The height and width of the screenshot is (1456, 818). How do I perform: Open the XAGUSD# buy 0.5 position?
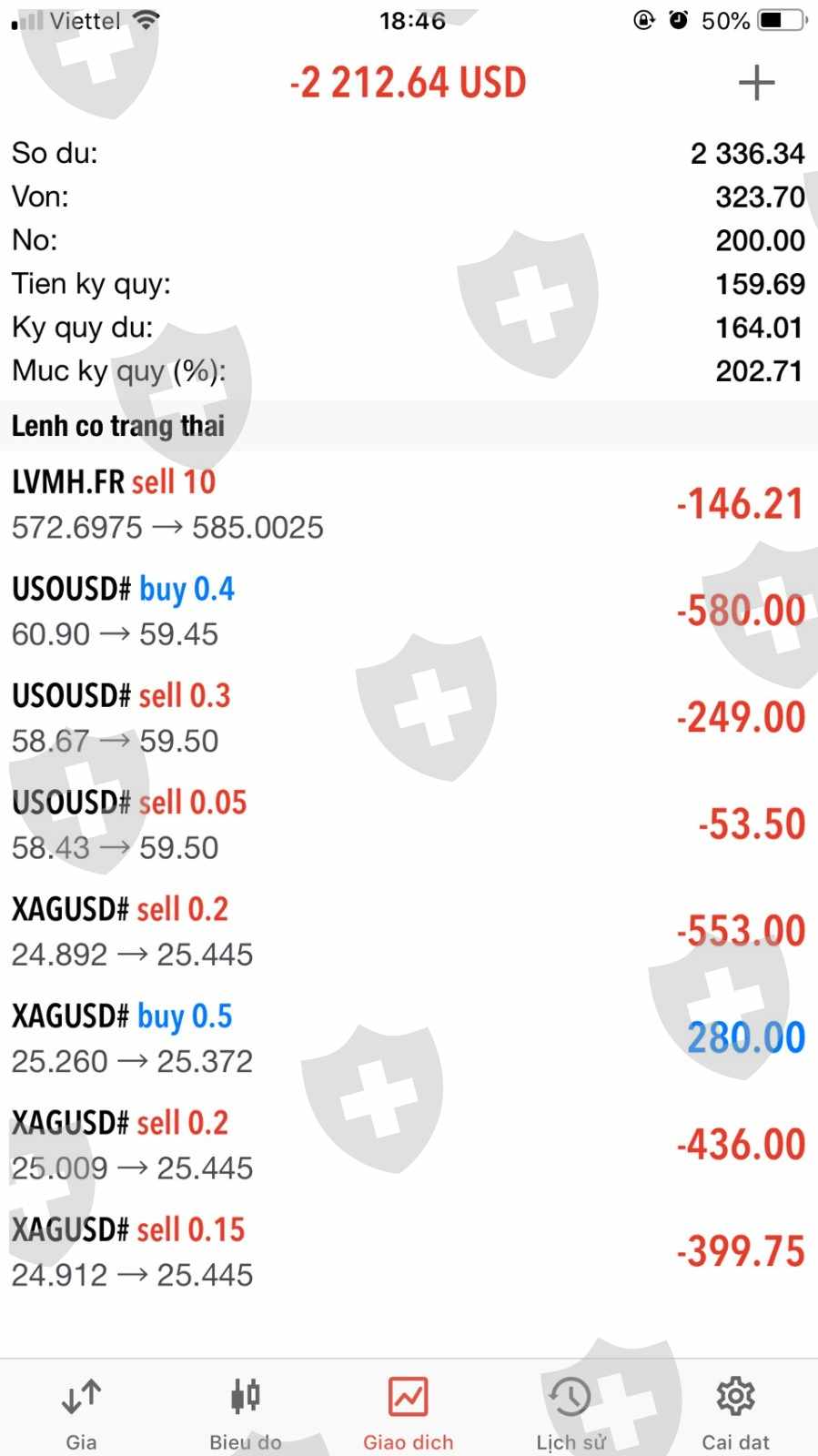[409, 1037]
